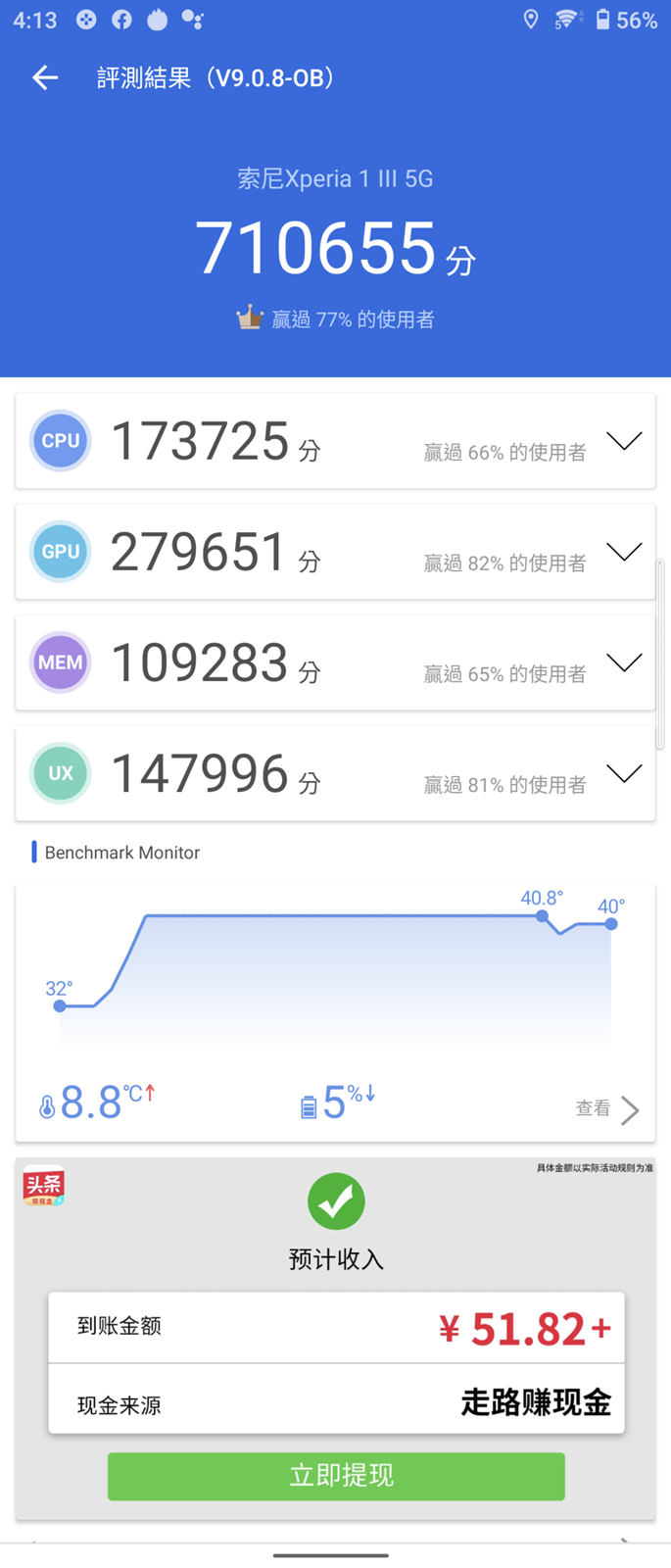Expand the CPU score details
The image size is (671, 1568).
(x=623, y=441)
